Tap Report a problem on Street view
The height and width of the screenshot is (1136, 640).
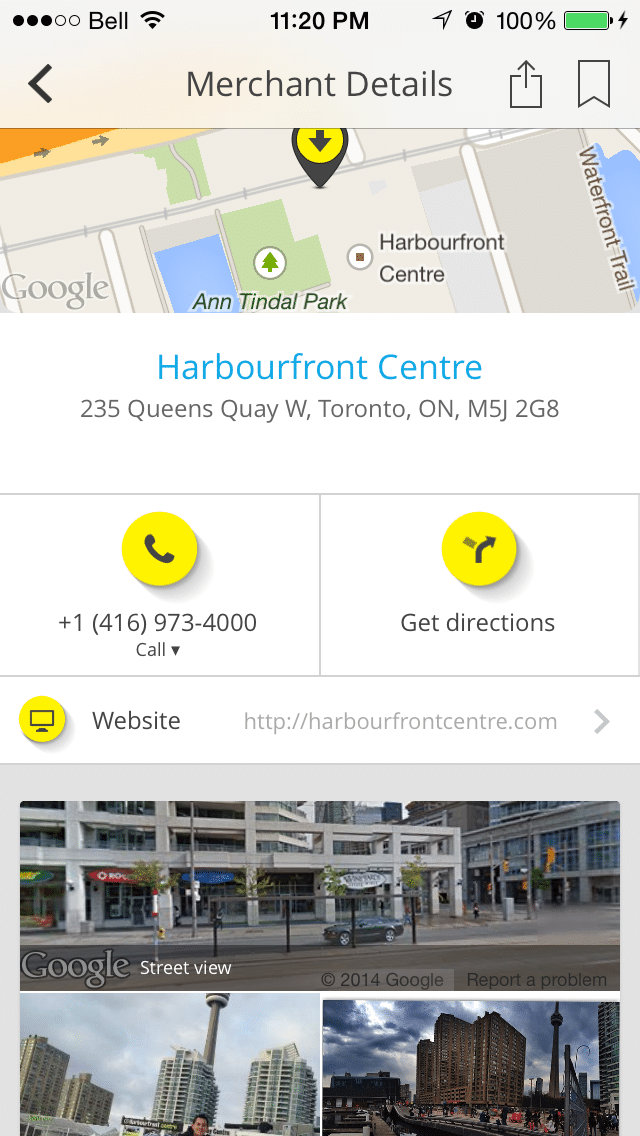click(536, 980)
